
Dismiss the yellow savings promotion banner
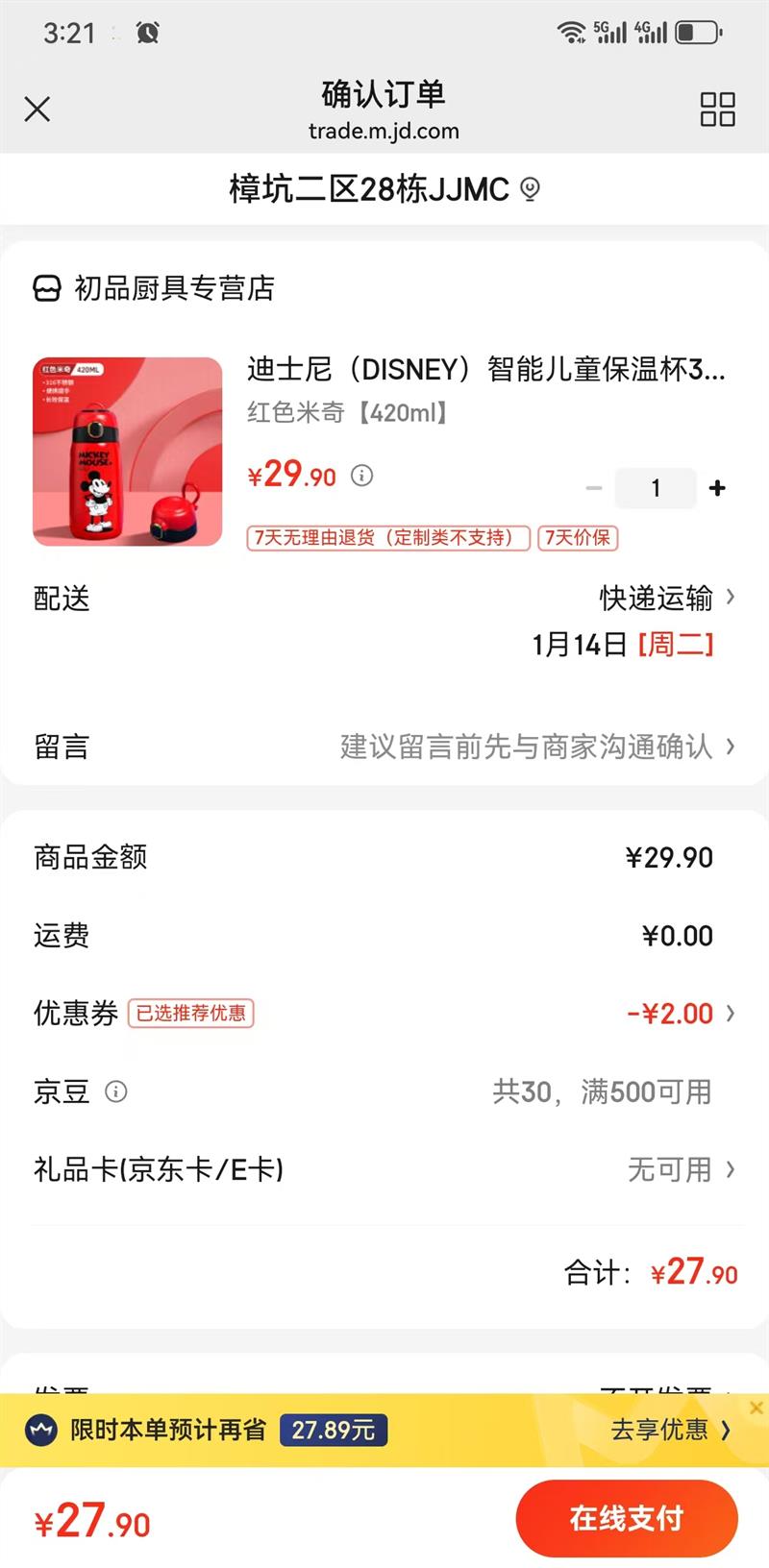coord(757,1408)
